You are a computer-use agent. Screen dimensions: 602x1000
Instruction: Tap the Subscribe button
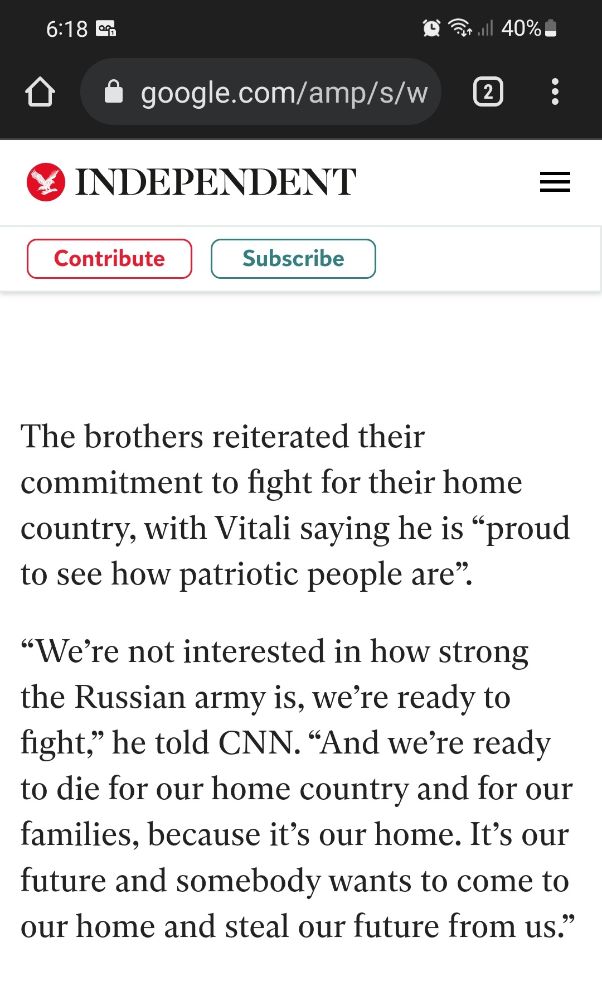[293, 258]
